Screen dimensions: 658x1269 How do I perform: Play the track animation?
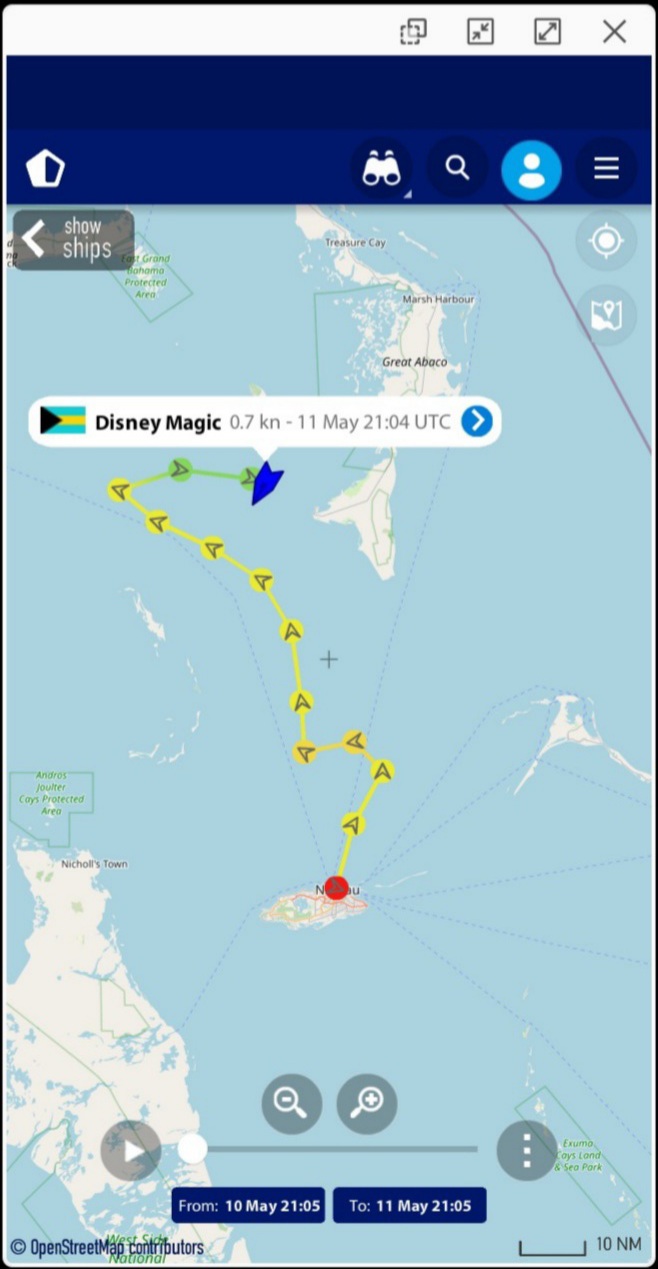click(x=131, y=1150)
